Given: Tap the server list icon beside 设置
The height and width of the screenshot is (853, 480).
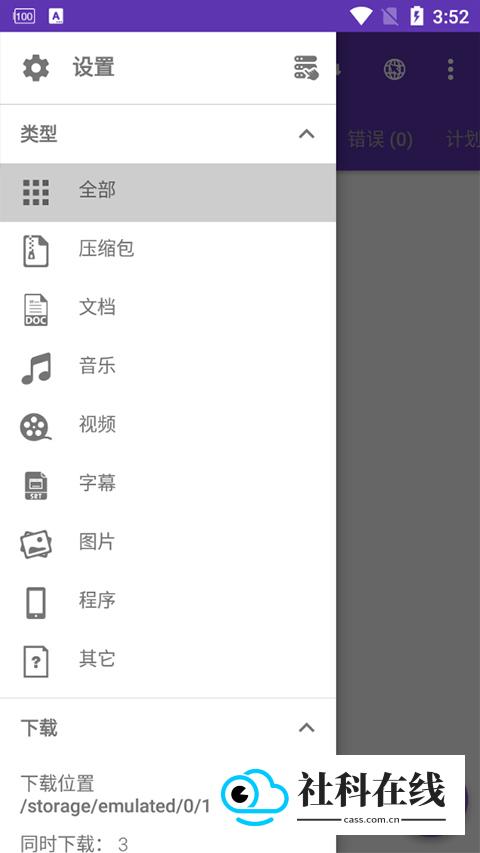Looking at the screenshot, I should pyautogui.click(x=306, y=68).
